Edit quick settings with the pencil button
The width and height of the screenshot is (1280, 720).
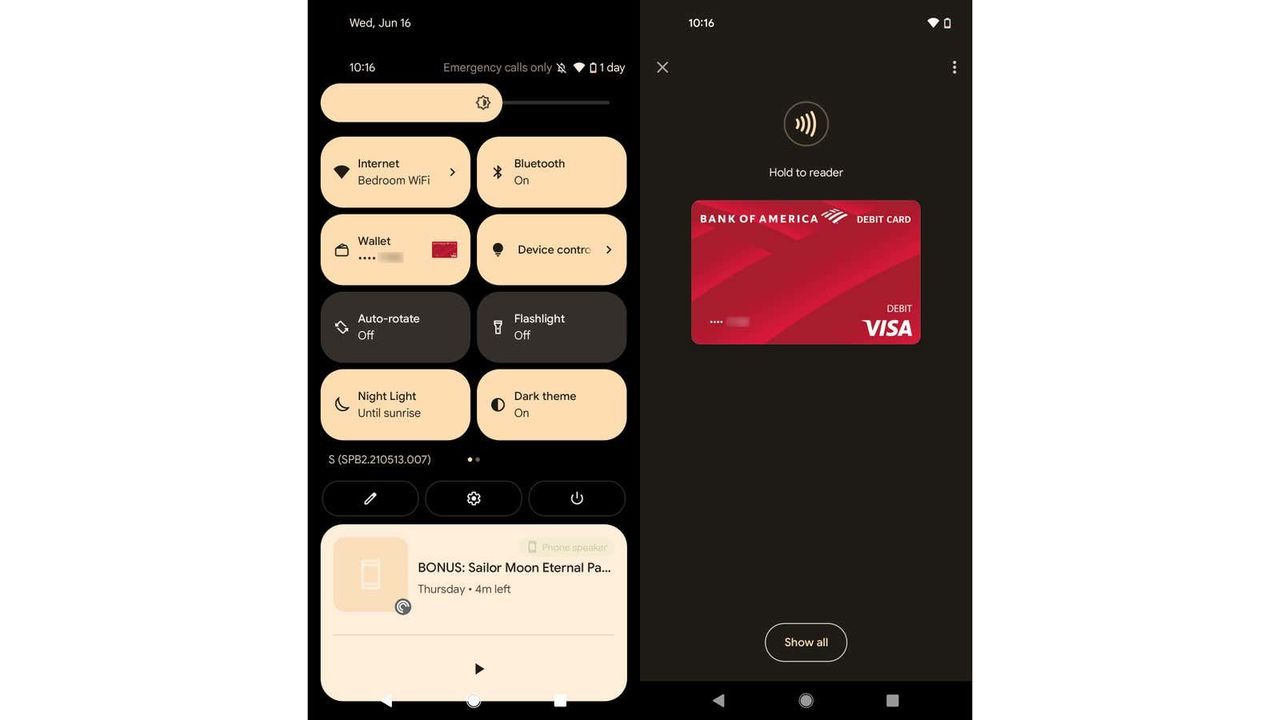[370, 498]
